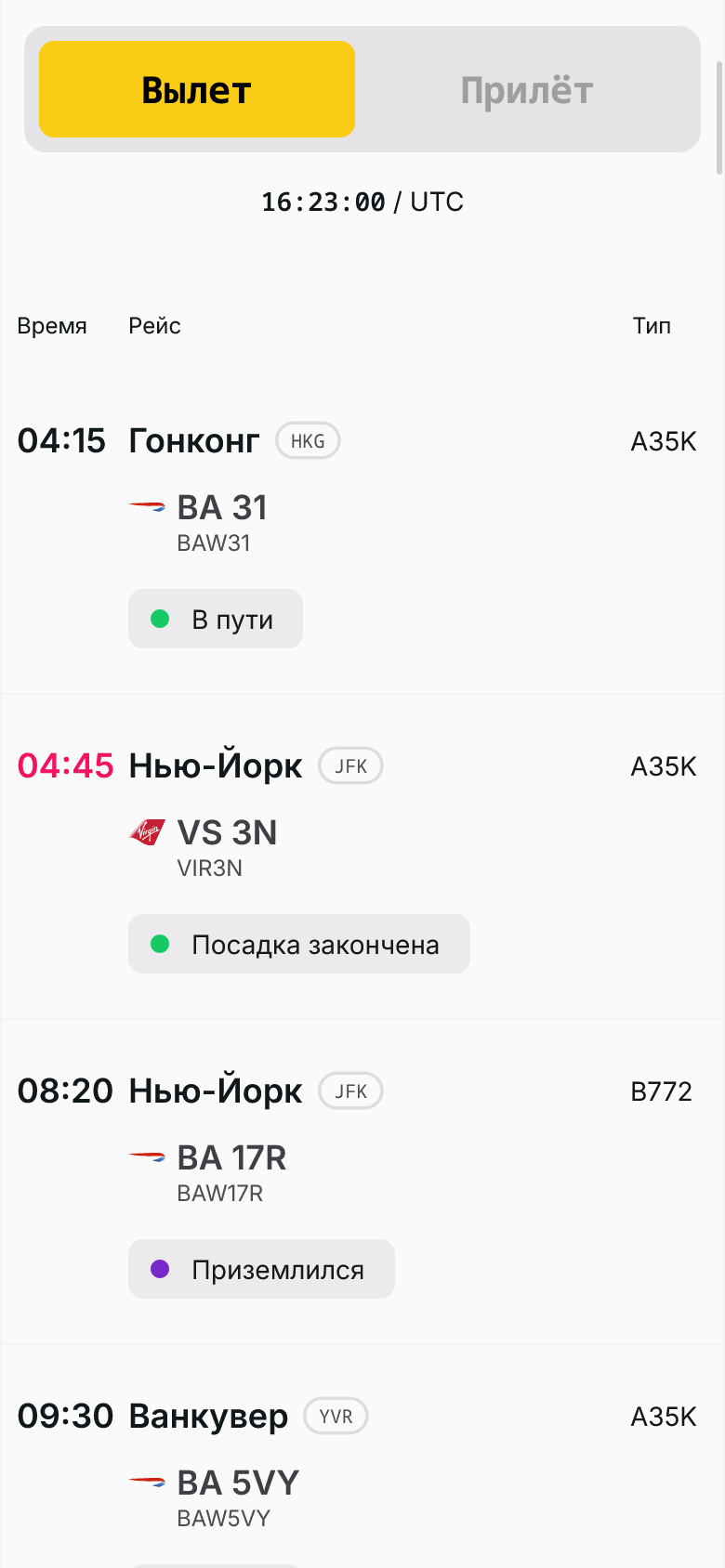Viewport: 725px width, 1568px height.
Task: Expand the Приземлился status badge
Action: coord(261,1268)
